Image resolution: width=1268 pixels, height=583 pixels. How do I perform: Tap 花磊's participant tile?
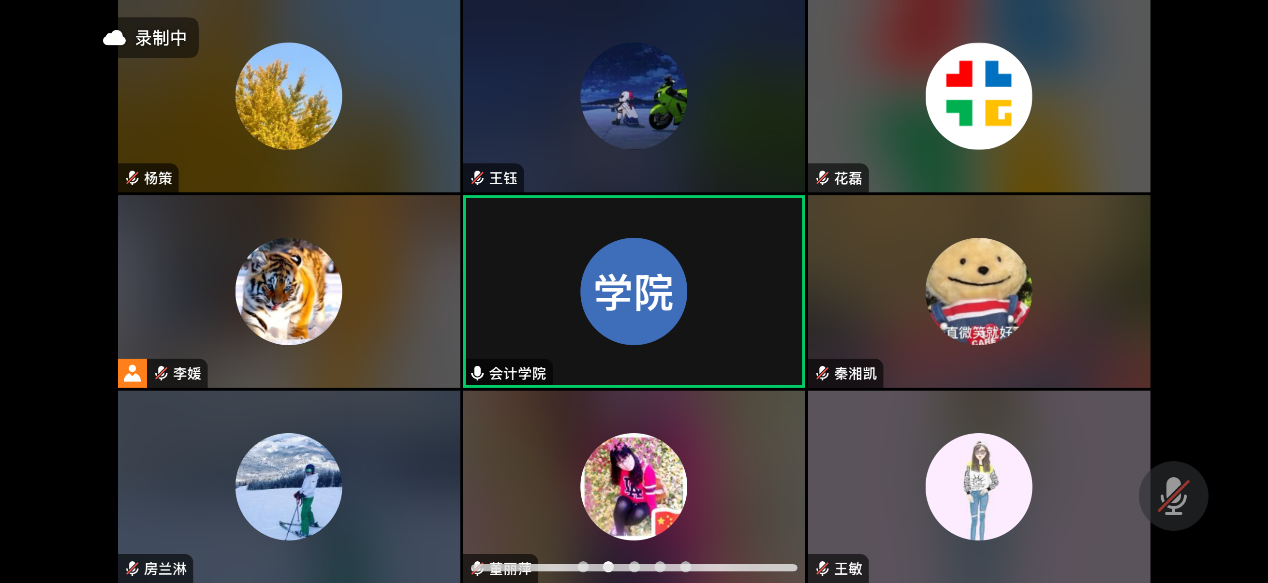point(978,96)
